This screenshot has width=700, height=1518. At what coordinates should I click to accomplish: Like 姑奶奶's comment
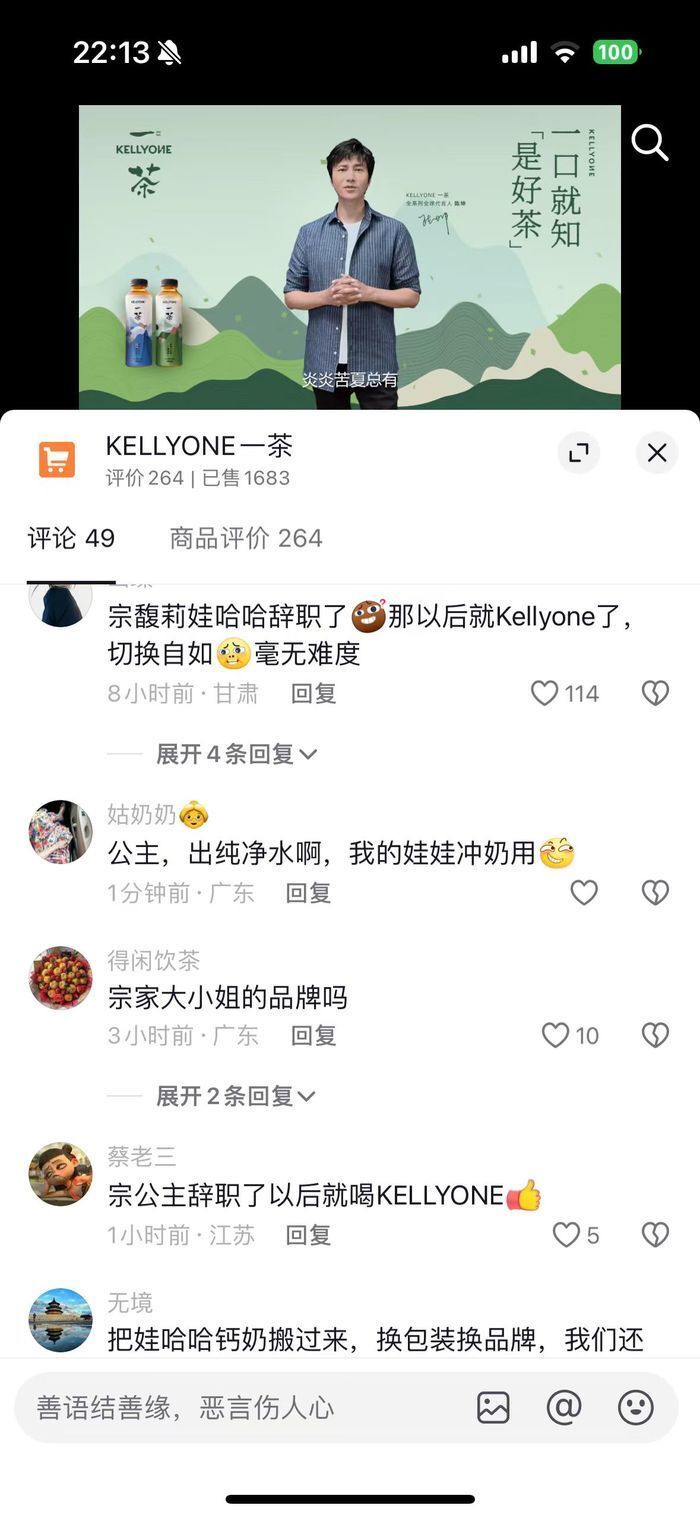pyautogui.click(x=584, y=893)
